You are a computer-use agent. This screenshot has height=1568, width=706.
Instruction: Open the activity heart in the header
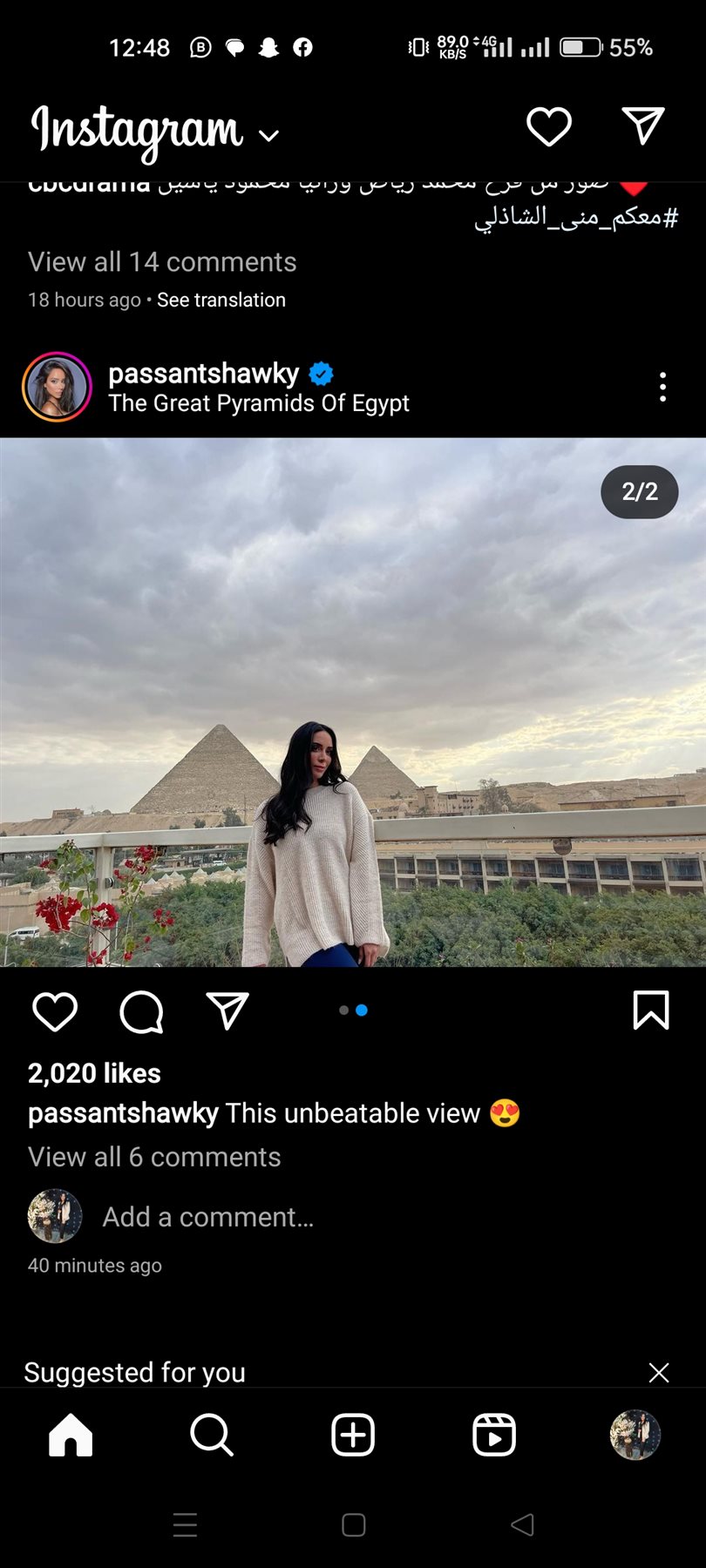tap(549, 127)
